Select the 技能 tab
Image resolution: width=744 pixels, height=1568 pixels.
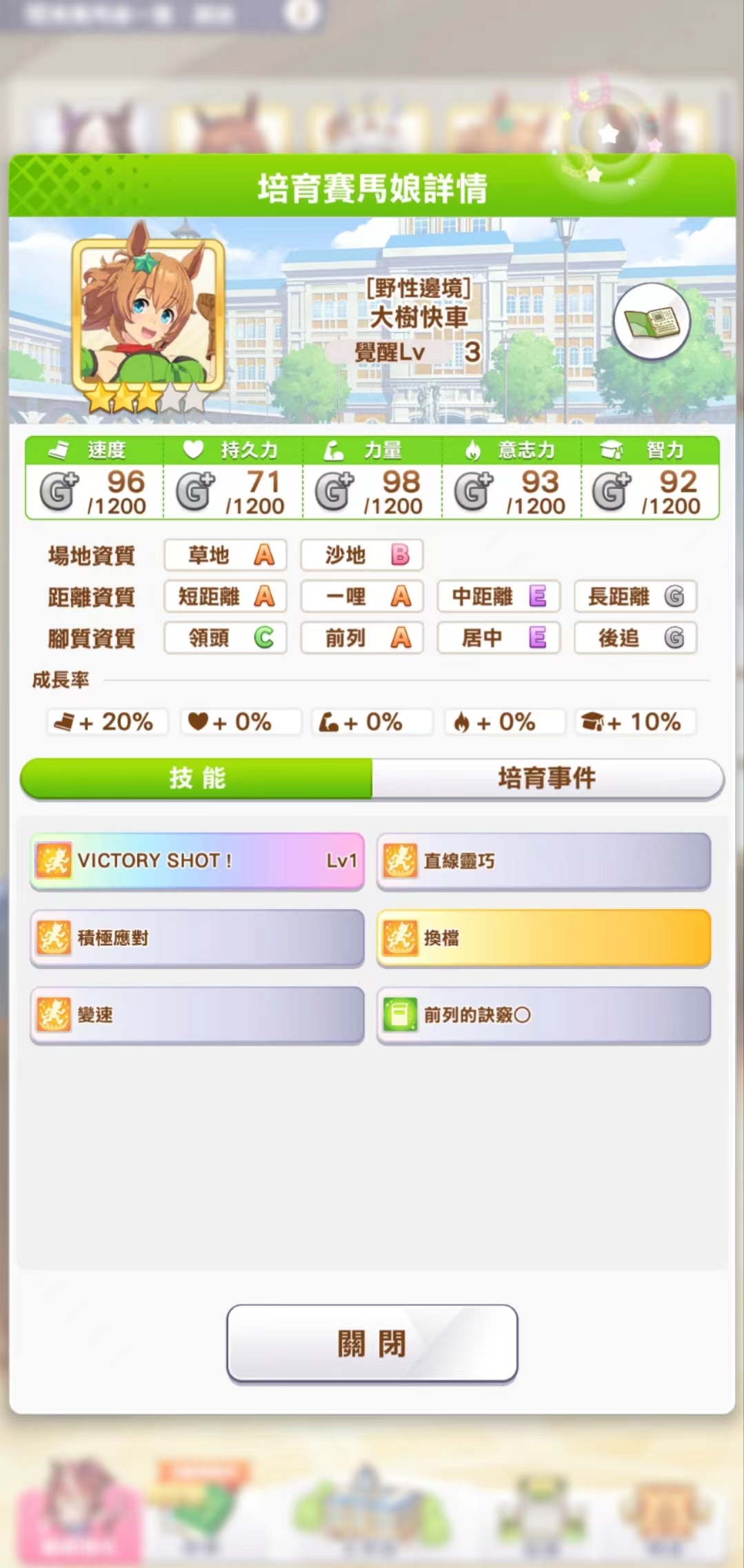(x=197, y=778)
